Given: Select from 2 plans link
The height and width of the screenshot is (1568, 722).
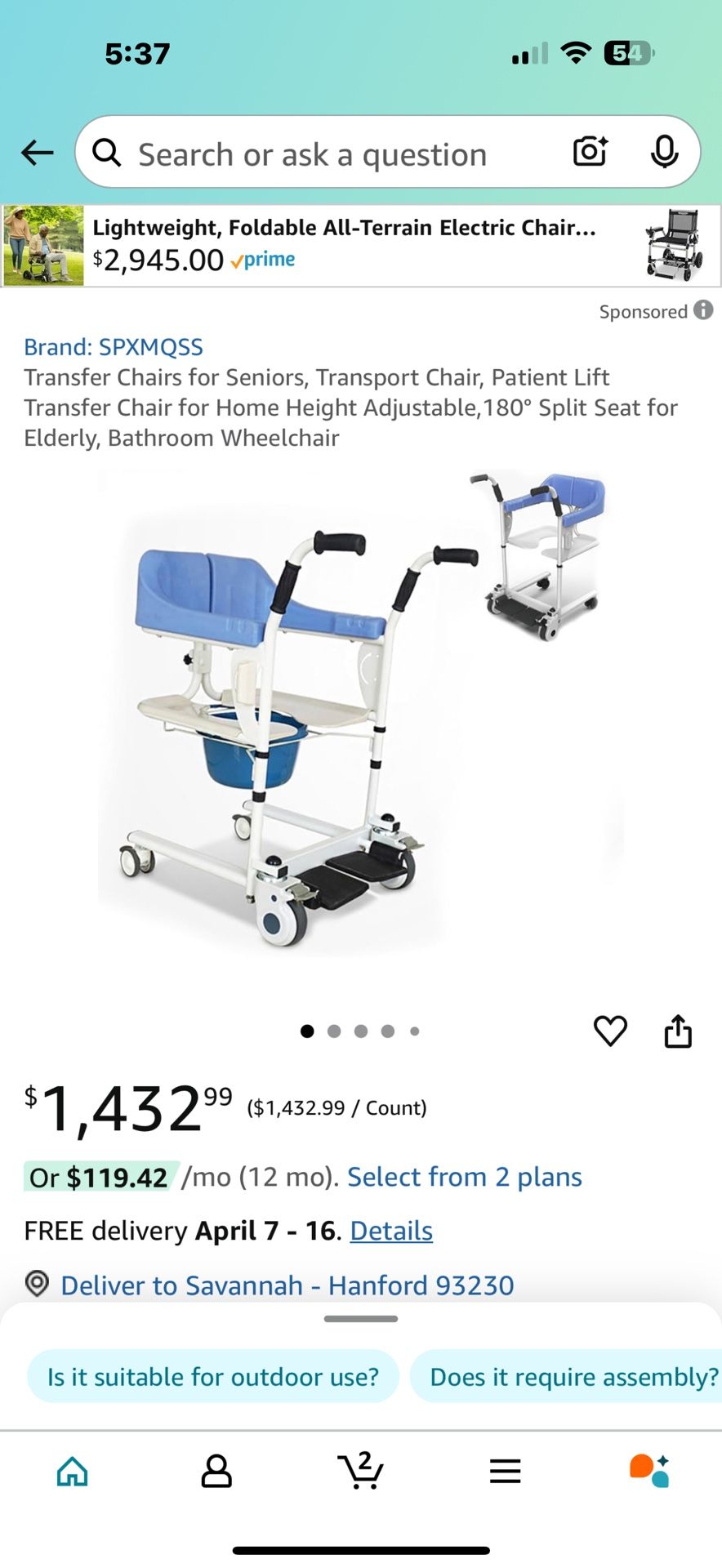Looking at the screenshot, I should click(464, 1177).
